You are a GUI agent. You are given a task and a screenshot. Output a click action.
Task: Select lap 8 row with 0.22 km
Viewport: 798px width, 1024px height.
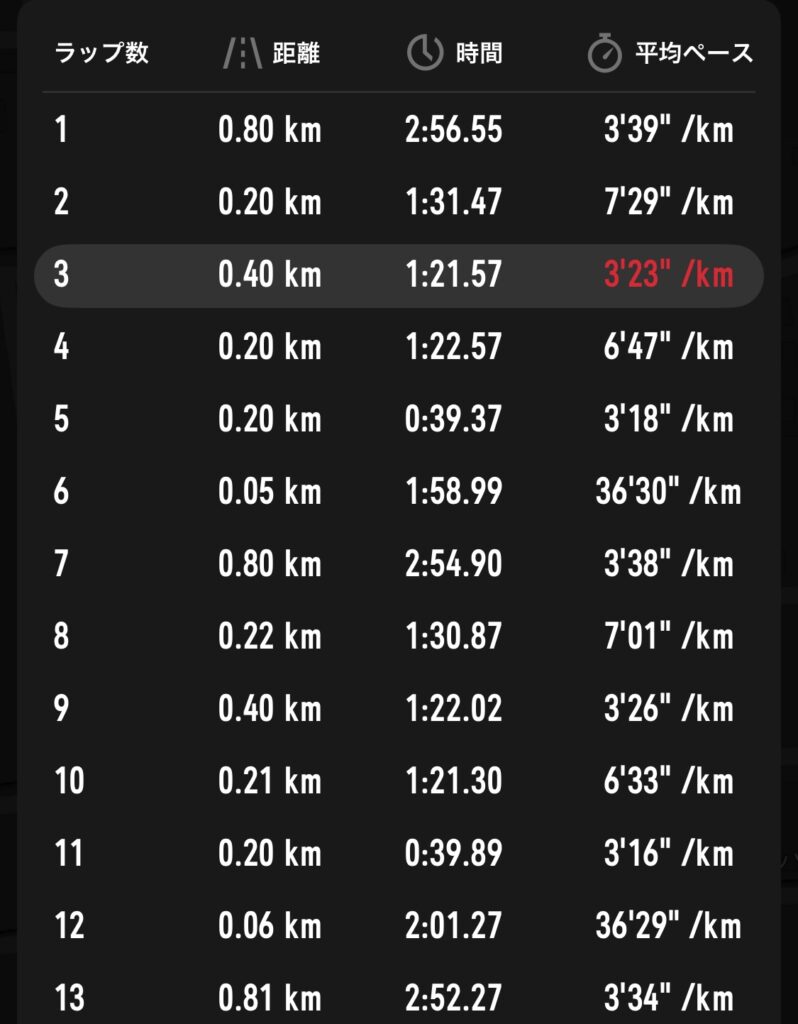[x=398, y=636]
